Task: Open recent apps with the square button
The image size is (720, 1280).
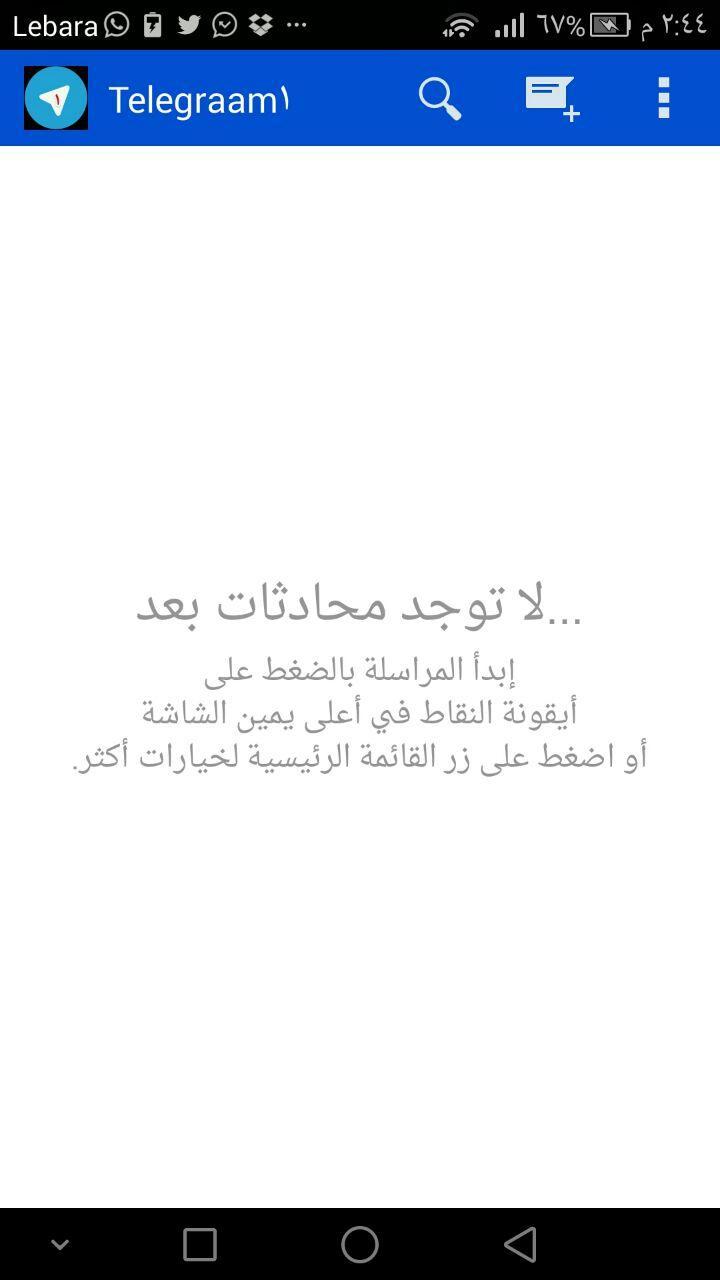Action: 200,1244
